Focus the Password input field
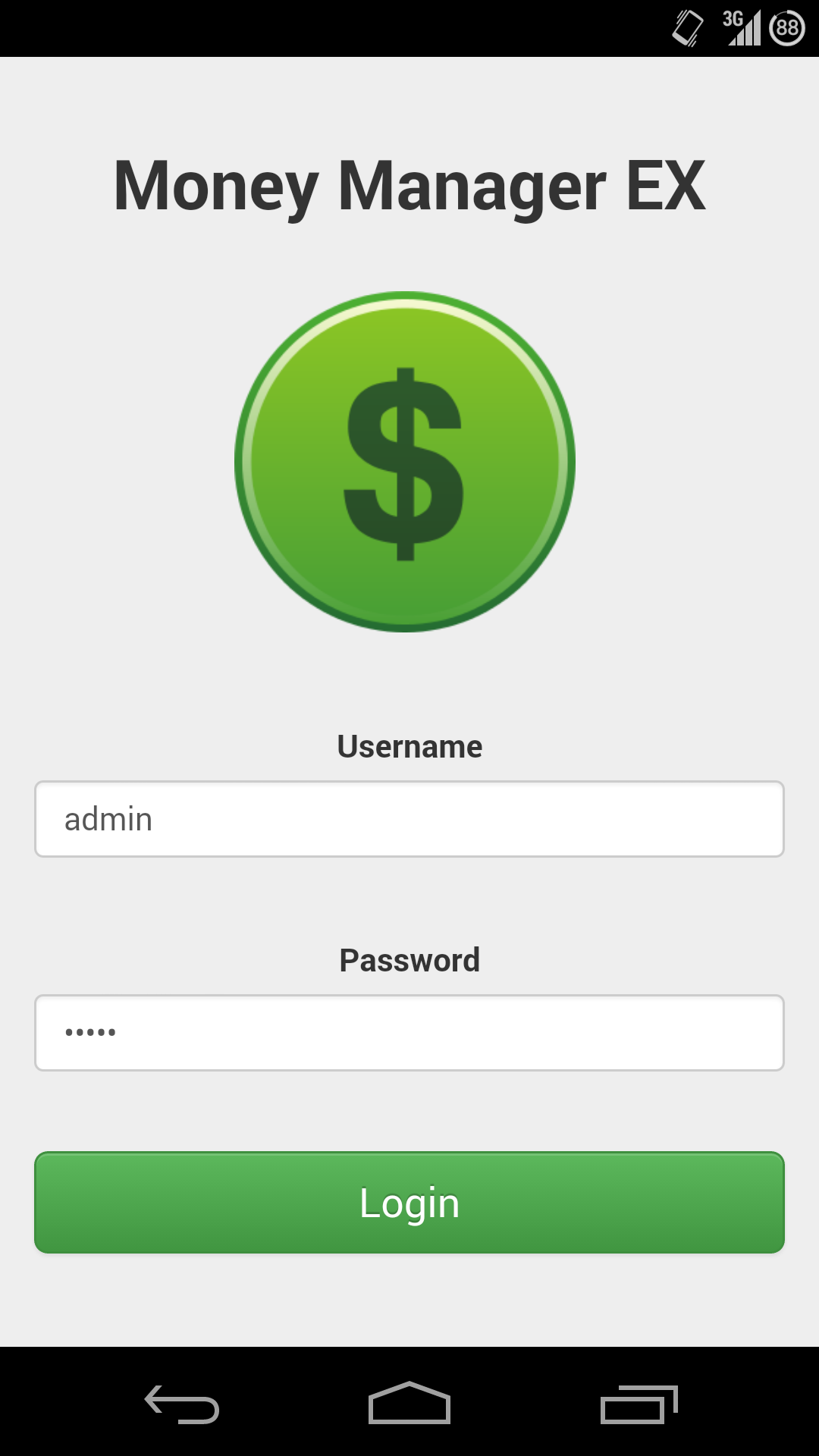819x1456 pixels. pos(409,1033)
